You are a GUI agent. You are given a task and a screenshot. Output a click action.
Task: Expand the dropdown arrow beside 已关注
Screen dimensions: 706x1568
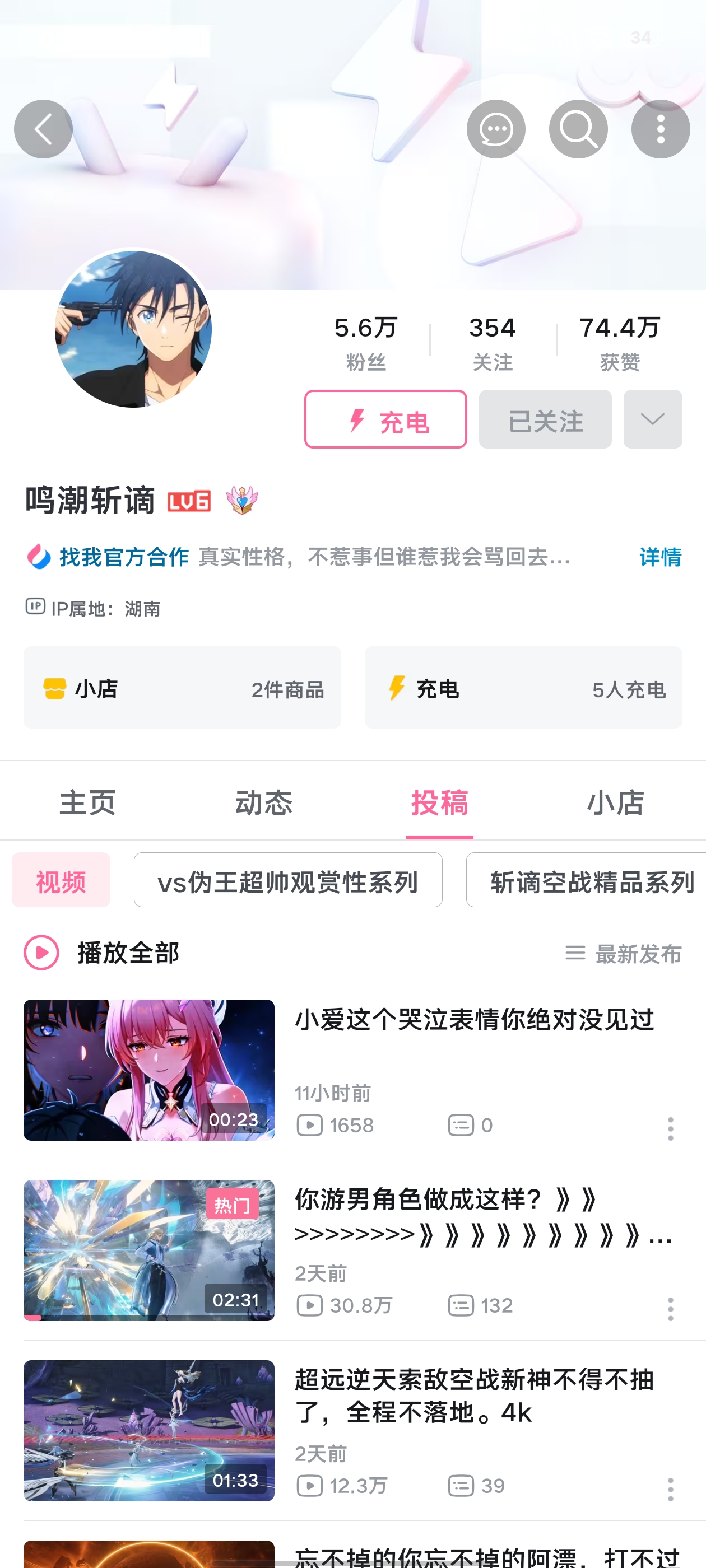pyautogui.click(x=652, y=419)
